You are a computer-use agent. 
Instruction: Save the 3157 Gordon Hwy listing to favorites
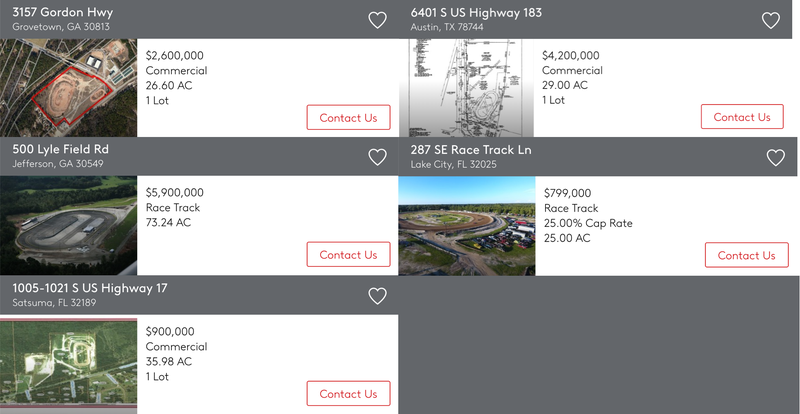pyautogui.click(x=377, y=20)
